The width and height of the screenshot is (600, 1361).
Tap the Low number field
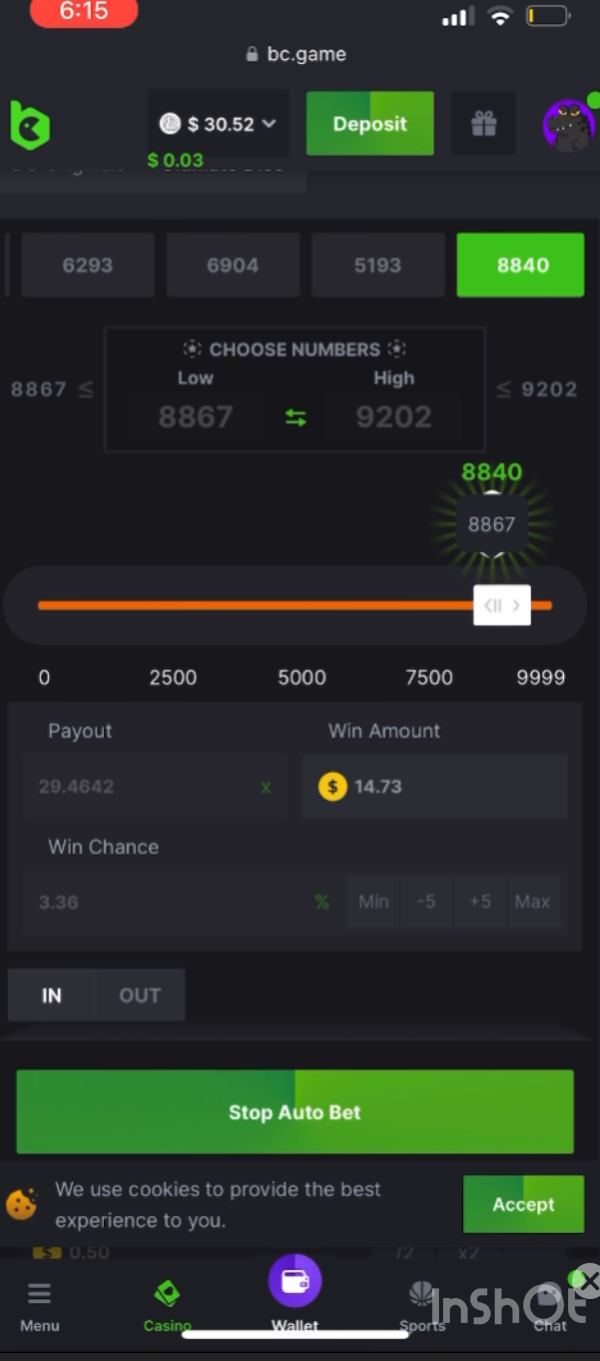195,416
